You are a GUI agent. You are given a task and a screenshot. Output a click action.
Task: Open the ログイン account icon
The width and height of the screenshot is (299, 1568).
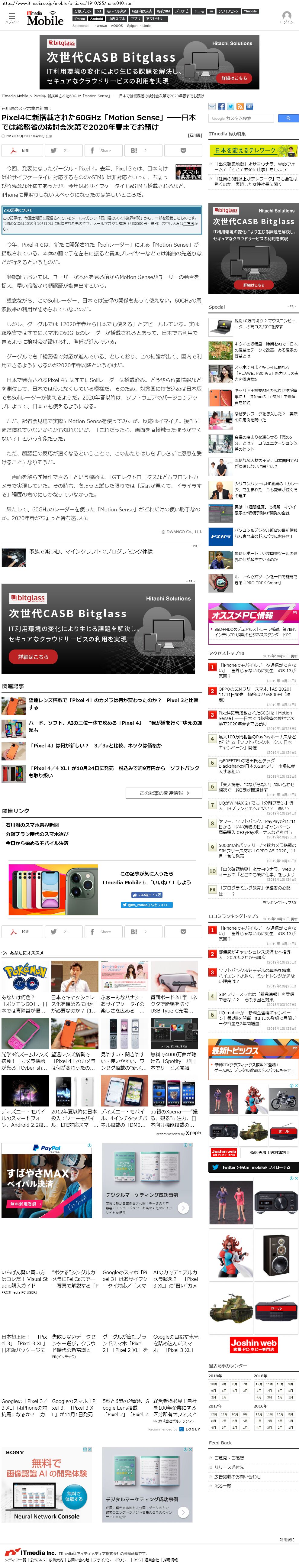(x=286, y=17)
